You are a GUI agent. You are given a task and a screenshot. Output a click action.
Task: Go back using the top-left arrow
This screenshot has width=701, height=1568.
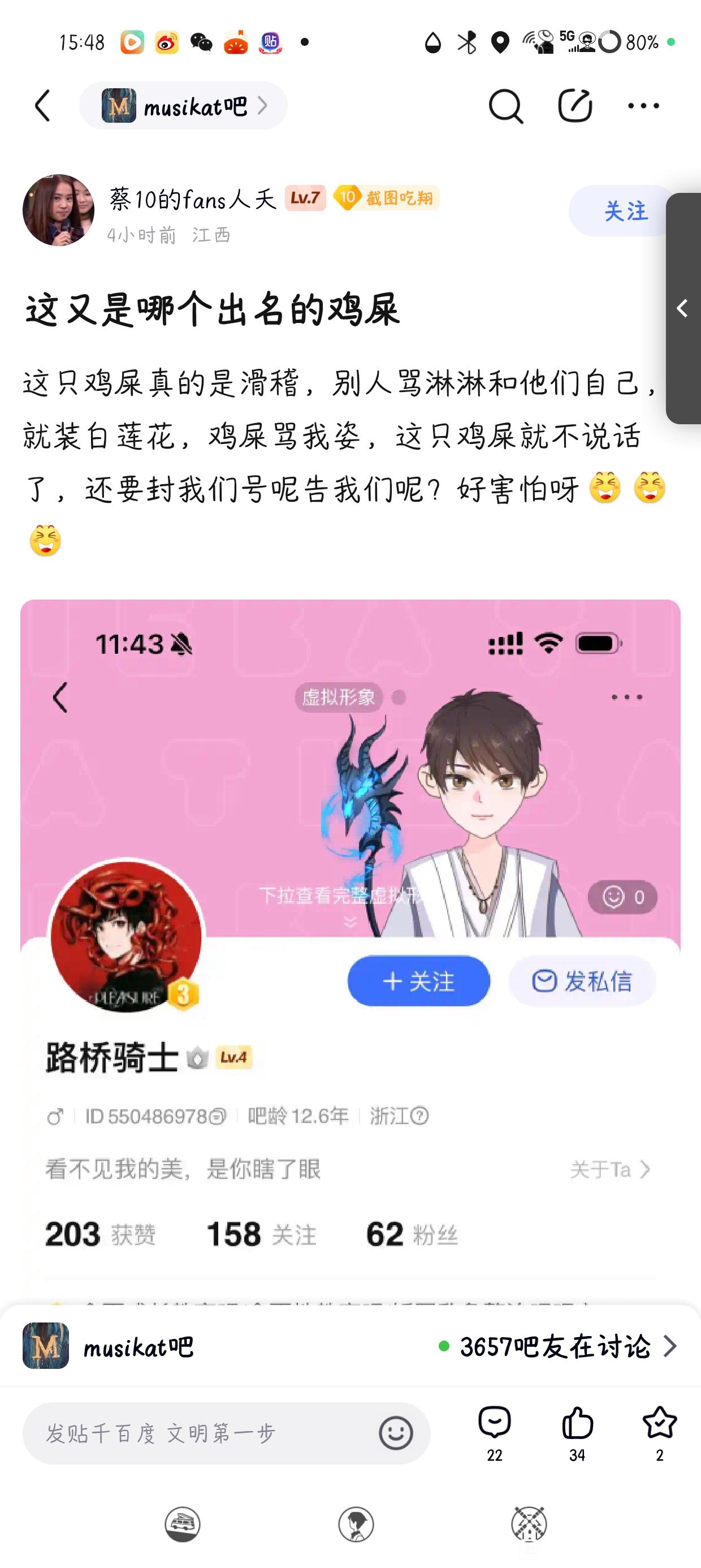pos(42,106)
